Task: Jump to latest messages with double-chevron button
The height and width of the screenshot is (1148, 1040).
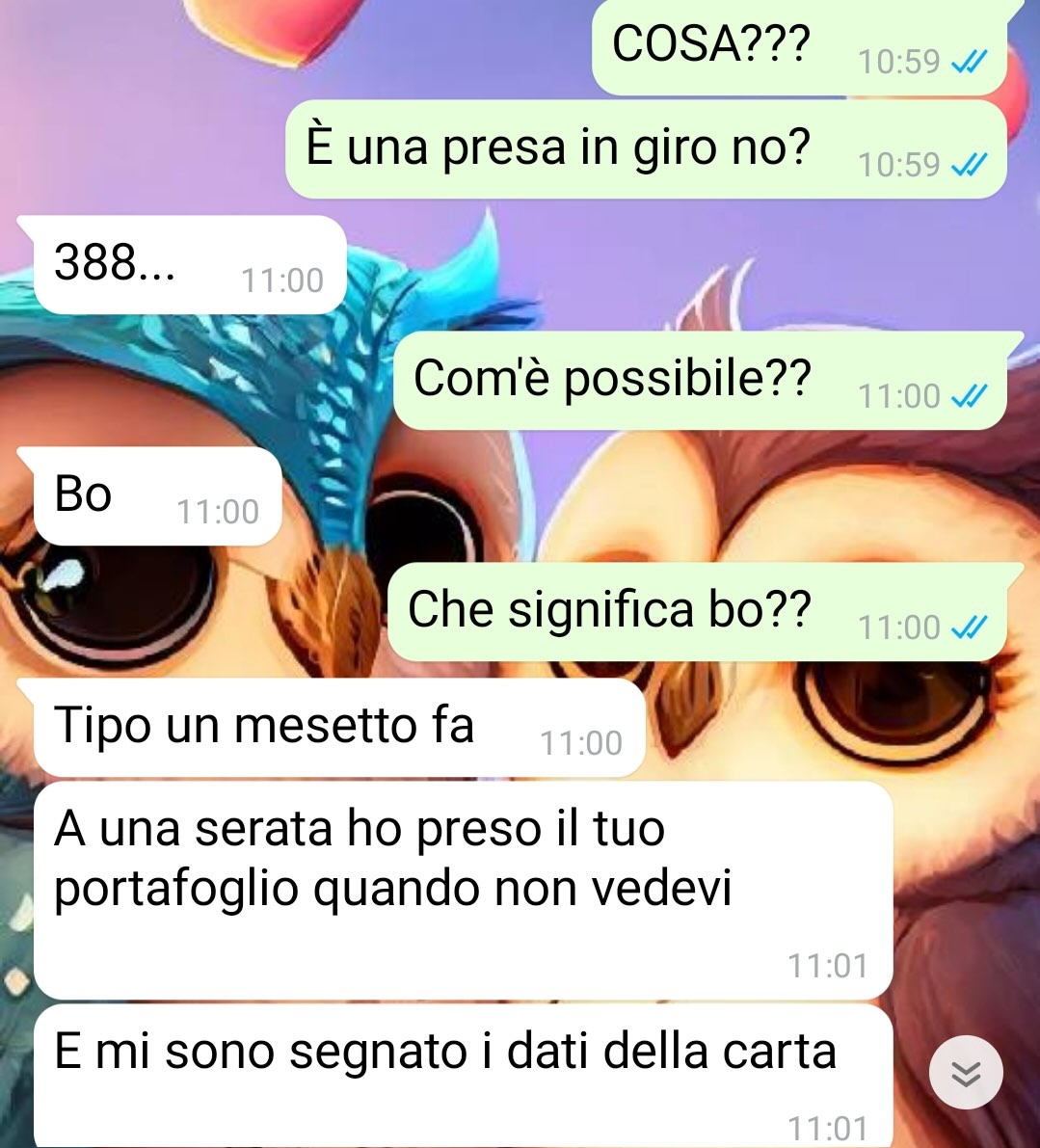Action: tap(965, 1073)
